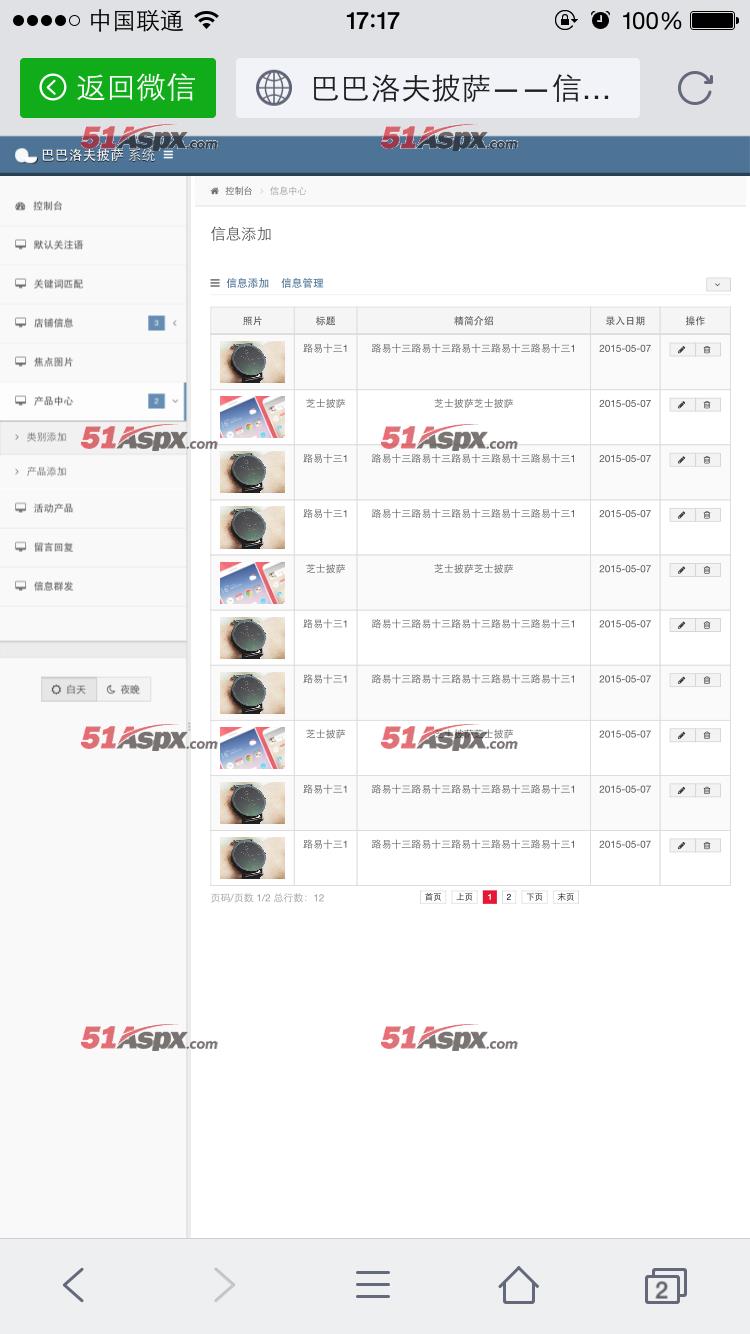Viewport: 750px width, 1334px height.
Task: Tap the address bar showing 巴巴洛夫披萨
Action: pyautogui.click(x=437, y=88)
